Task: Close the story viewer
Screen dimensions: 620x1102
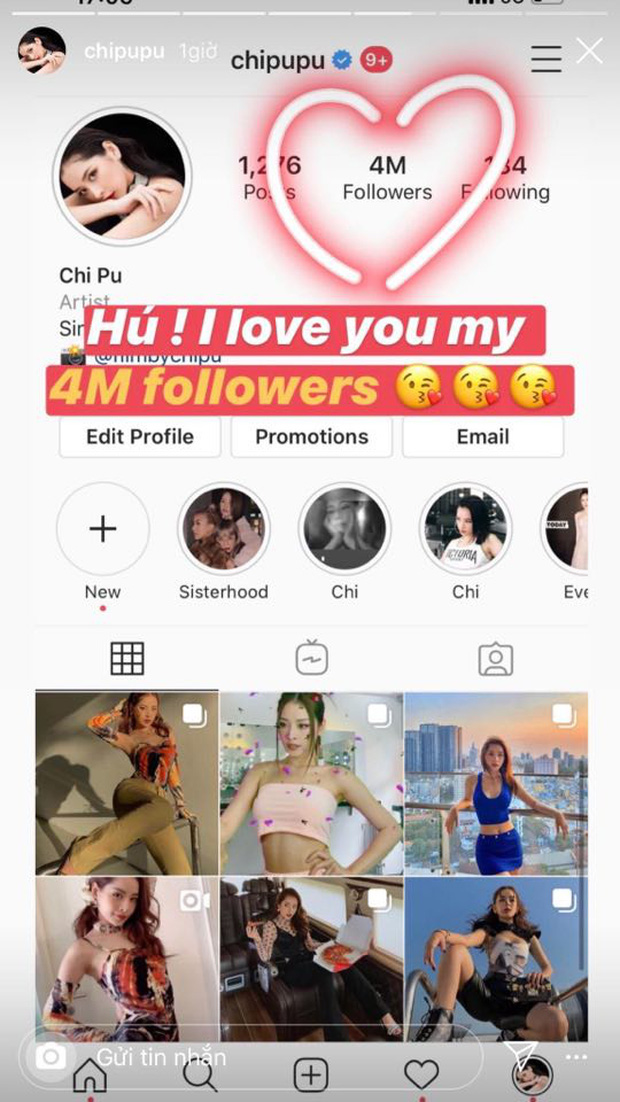Action: click(x=590, y=52)
